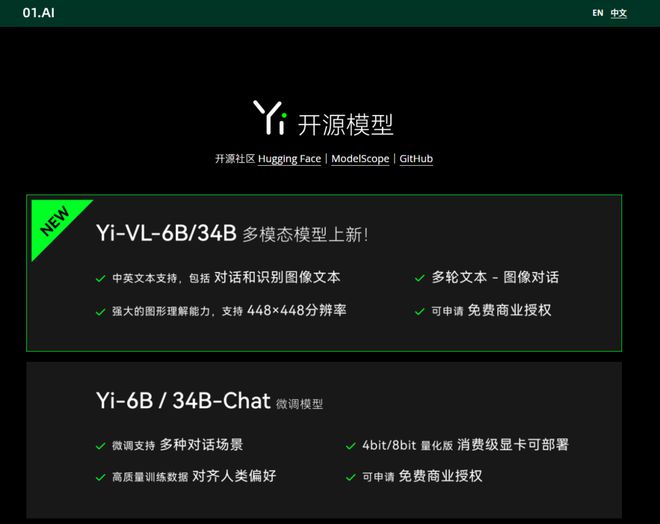
Task: Open the GitHub link
Action: (416, 158)
